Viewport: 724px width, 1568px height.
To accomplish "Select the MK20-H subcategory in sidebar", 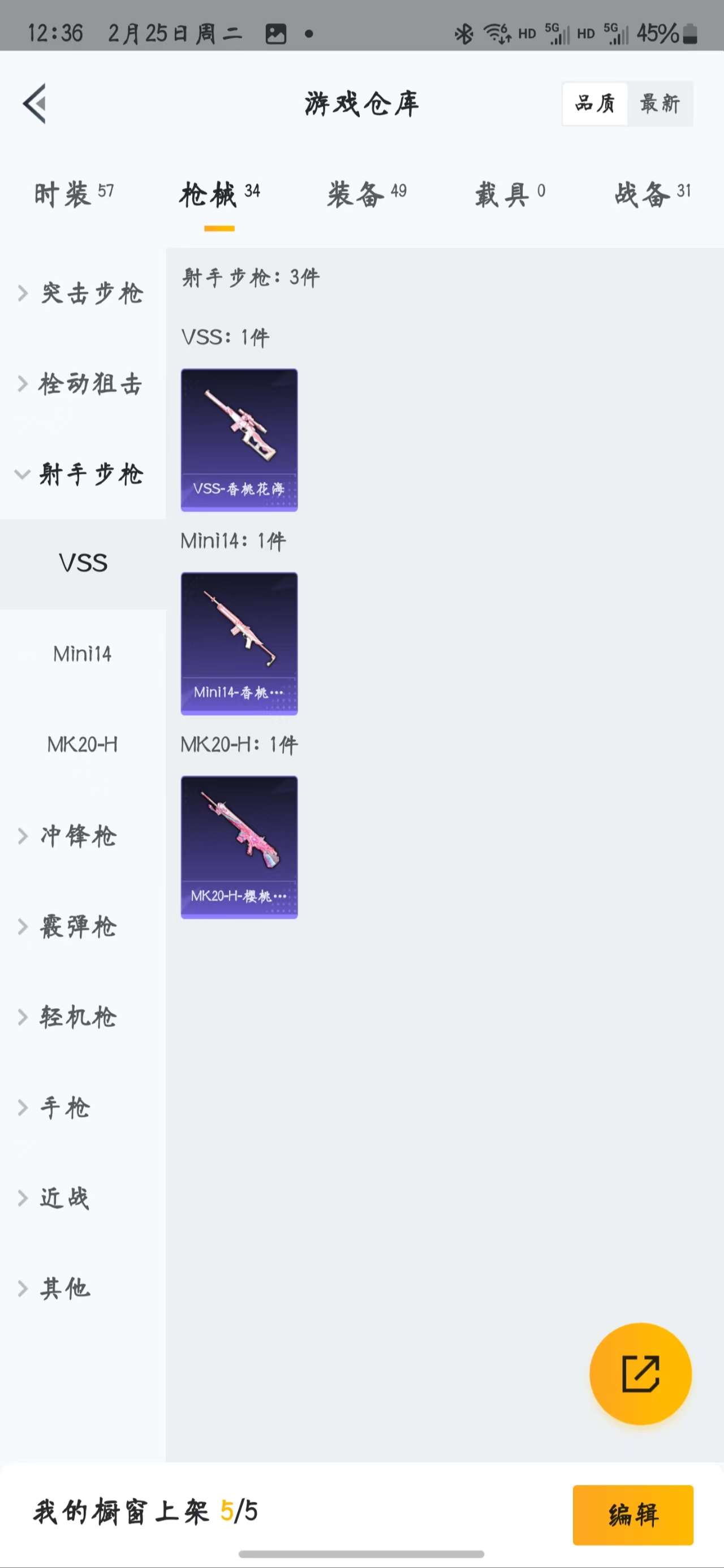I will (x=82, y=745).
